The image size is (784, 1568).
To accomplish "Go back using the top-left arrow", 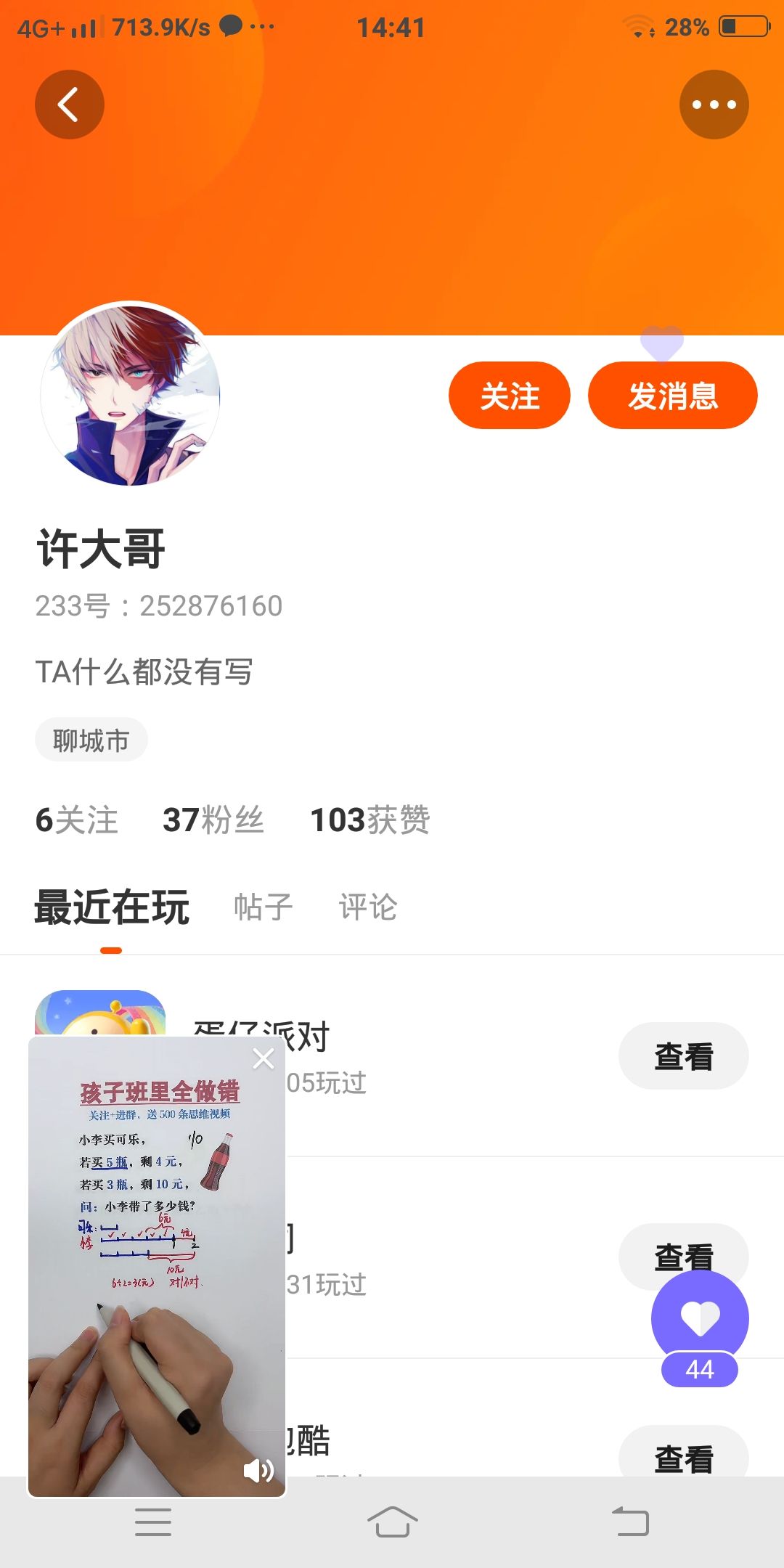I will click(70, 105).
